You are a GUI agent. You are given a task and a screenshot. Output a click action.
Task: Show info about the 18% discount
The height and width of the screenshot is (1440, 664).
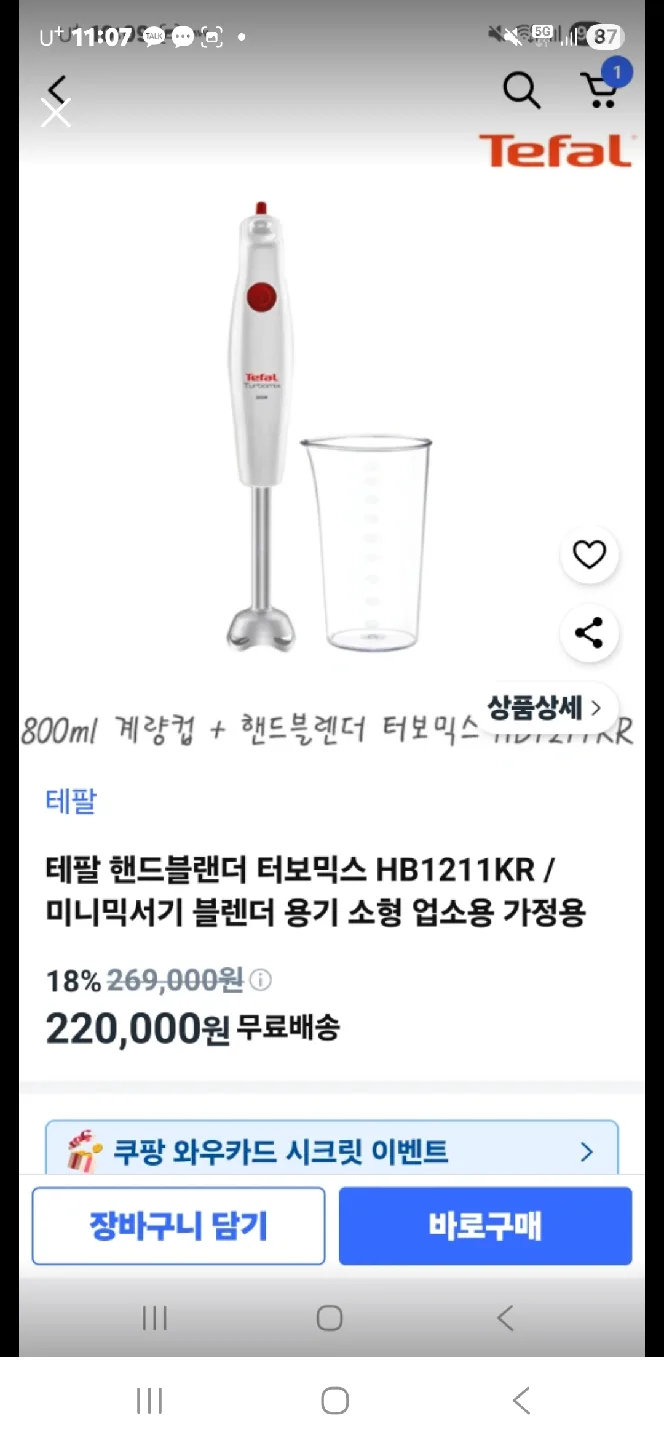tap(260, 980)
